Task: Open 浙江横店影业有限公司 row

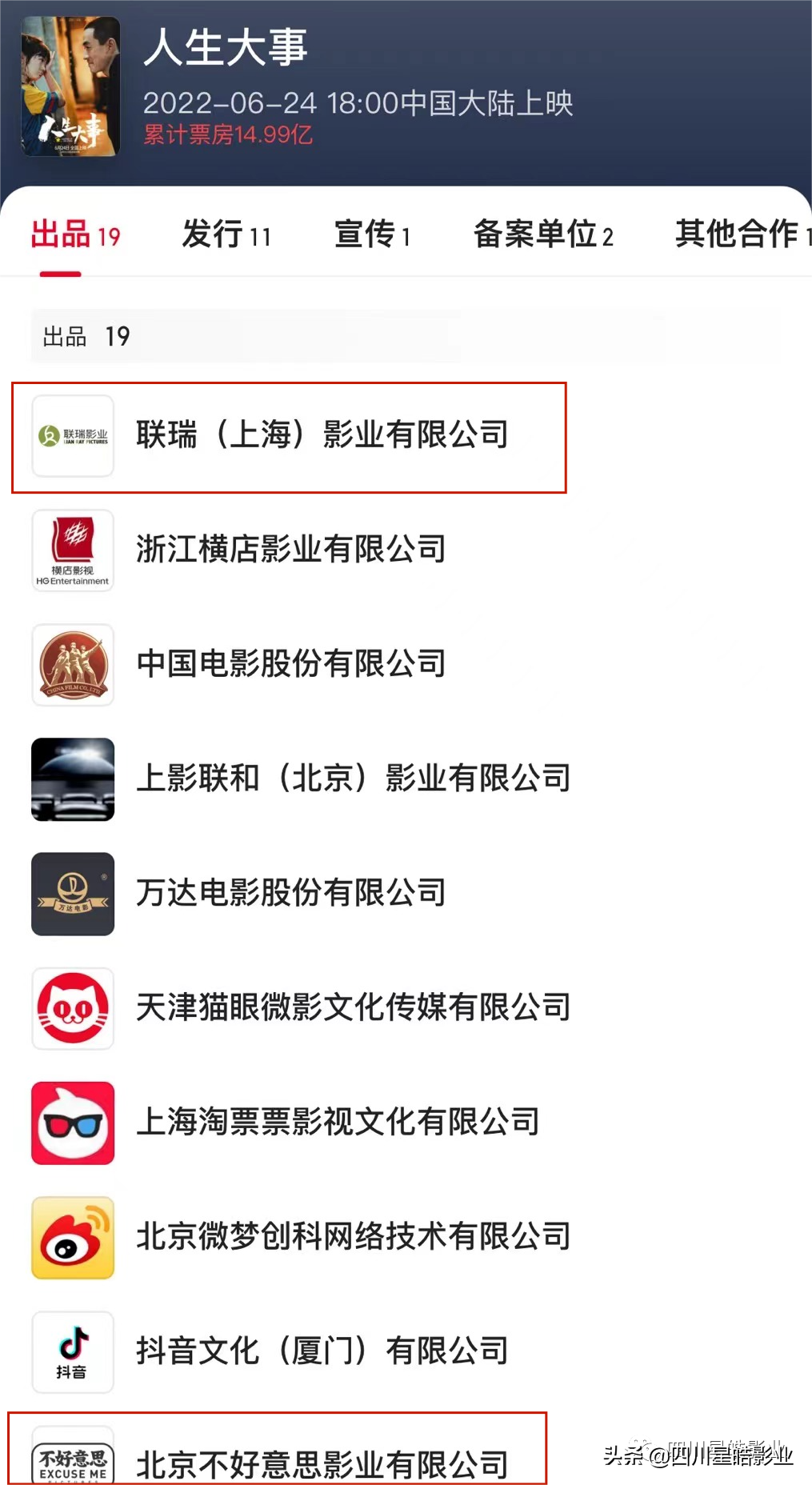Action: (290, 550)
